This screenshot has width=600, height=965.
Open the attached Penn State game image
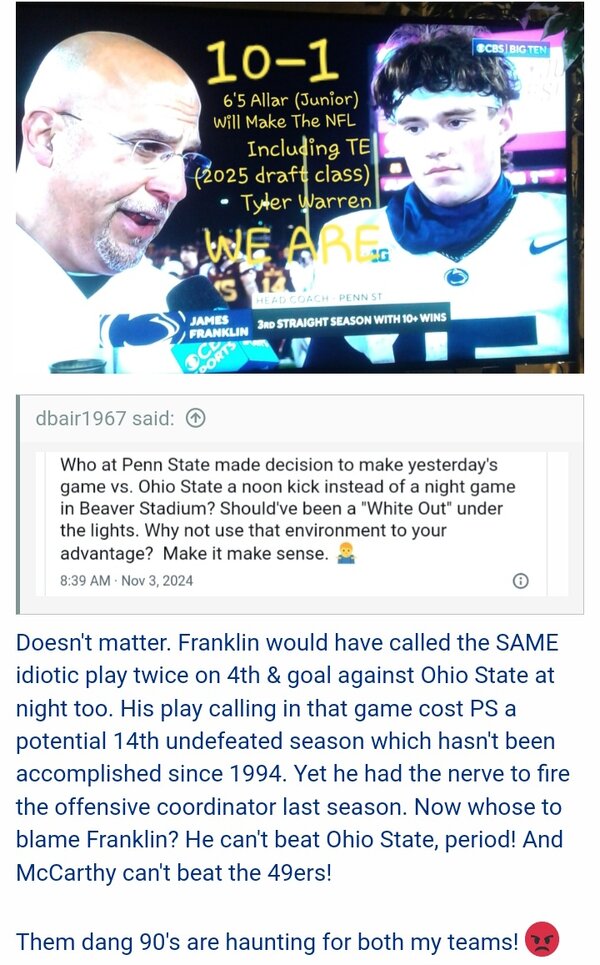(300, 190)
